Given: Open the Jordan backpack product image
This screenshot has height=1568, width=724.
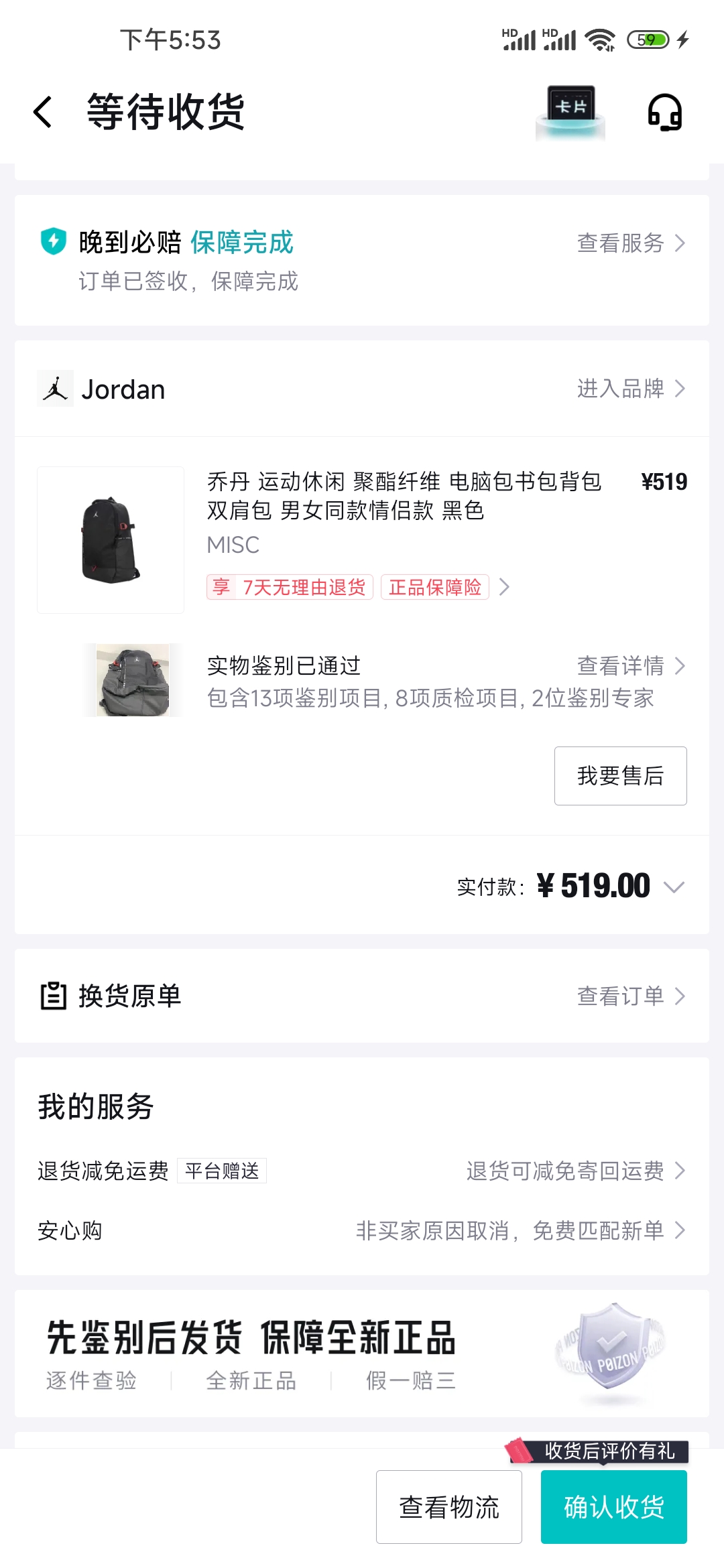Looking at the screenshot, I should tap(111, 540).
